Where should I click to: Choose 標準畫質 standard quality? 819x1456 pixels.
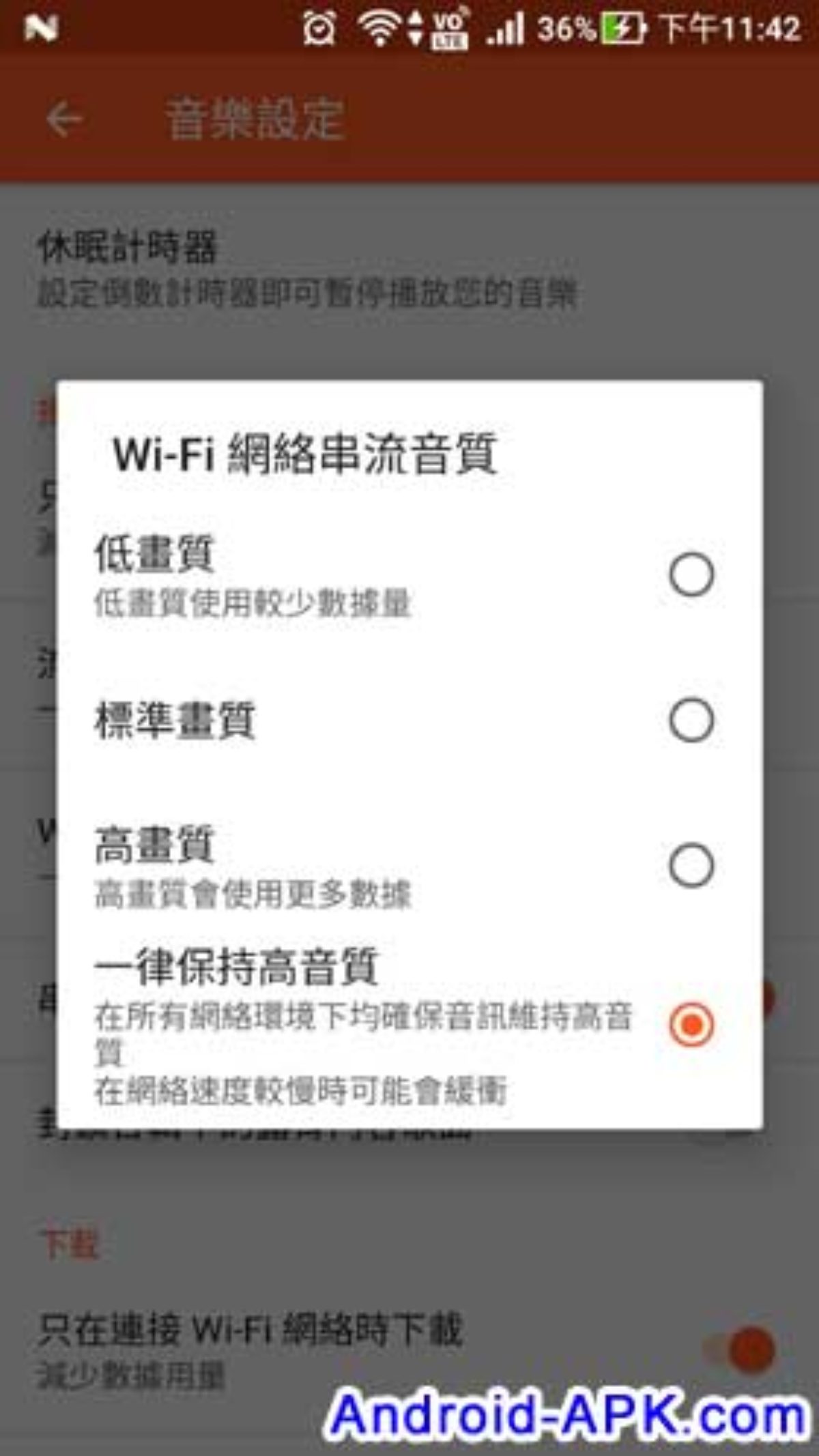click(409, 720)
